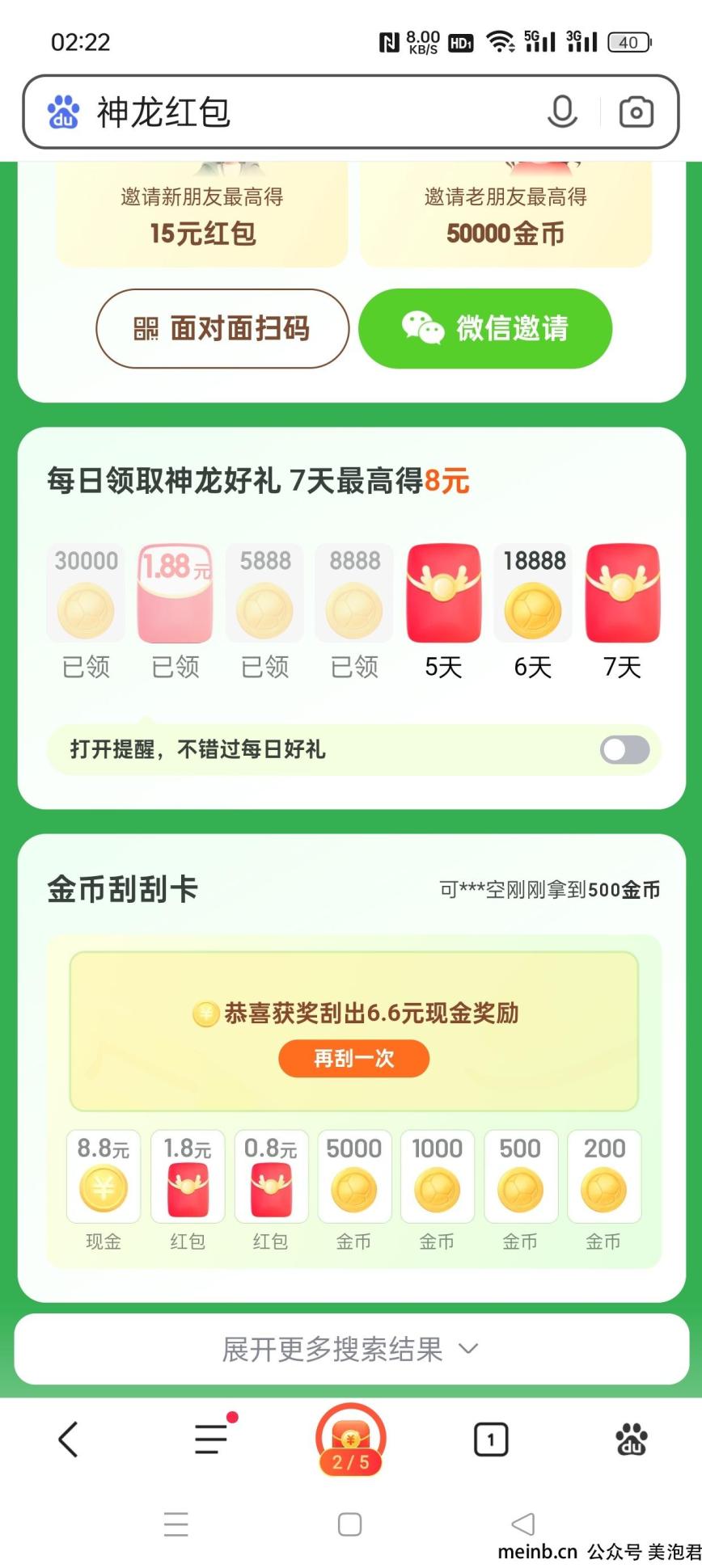Start voice search with the microphone
The height and width of the screenshot is (1568, 702).
(x=562, y=112)
